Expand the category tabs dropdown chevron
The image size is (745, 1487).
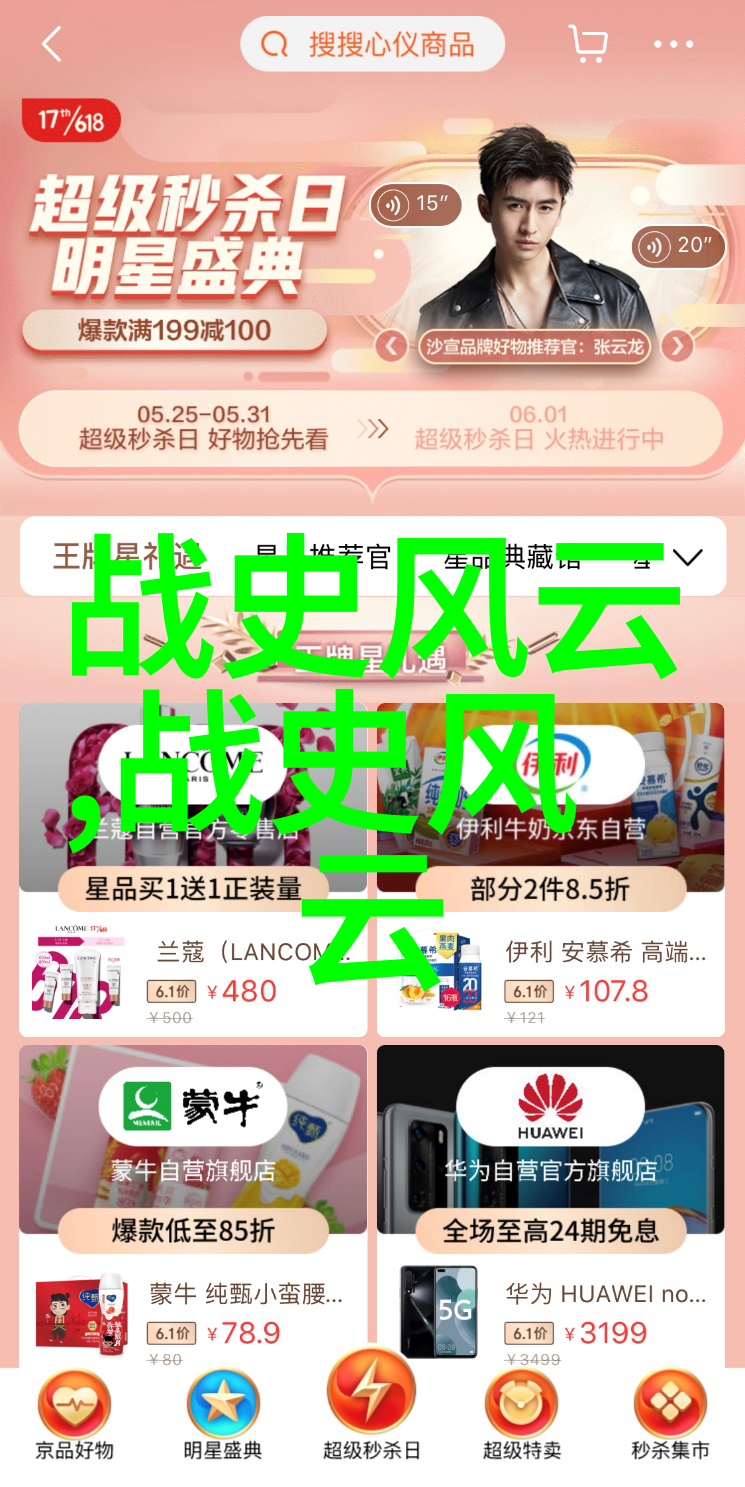688,558
